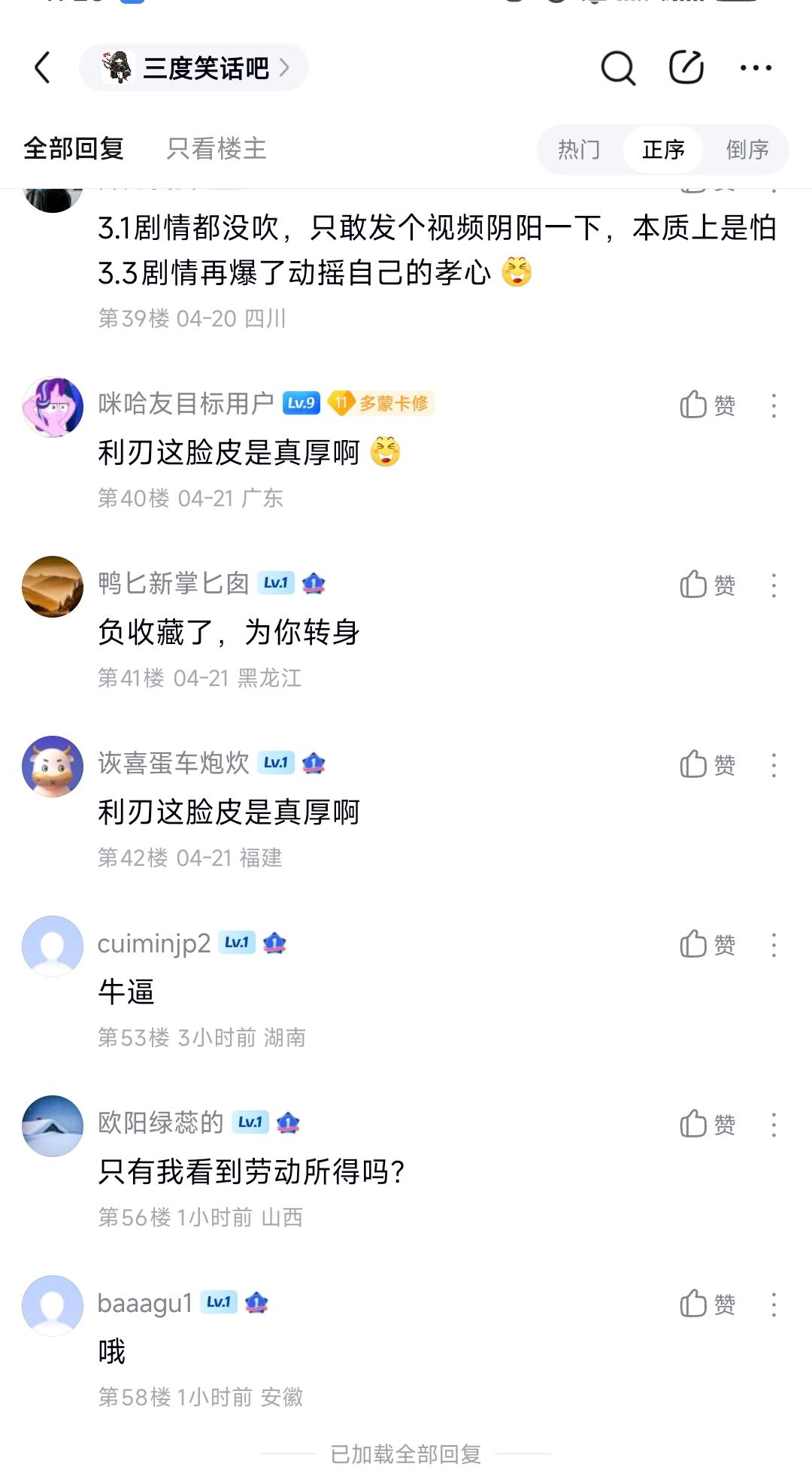Like the reply from 咪哈友目标用户

pos(707,405)
